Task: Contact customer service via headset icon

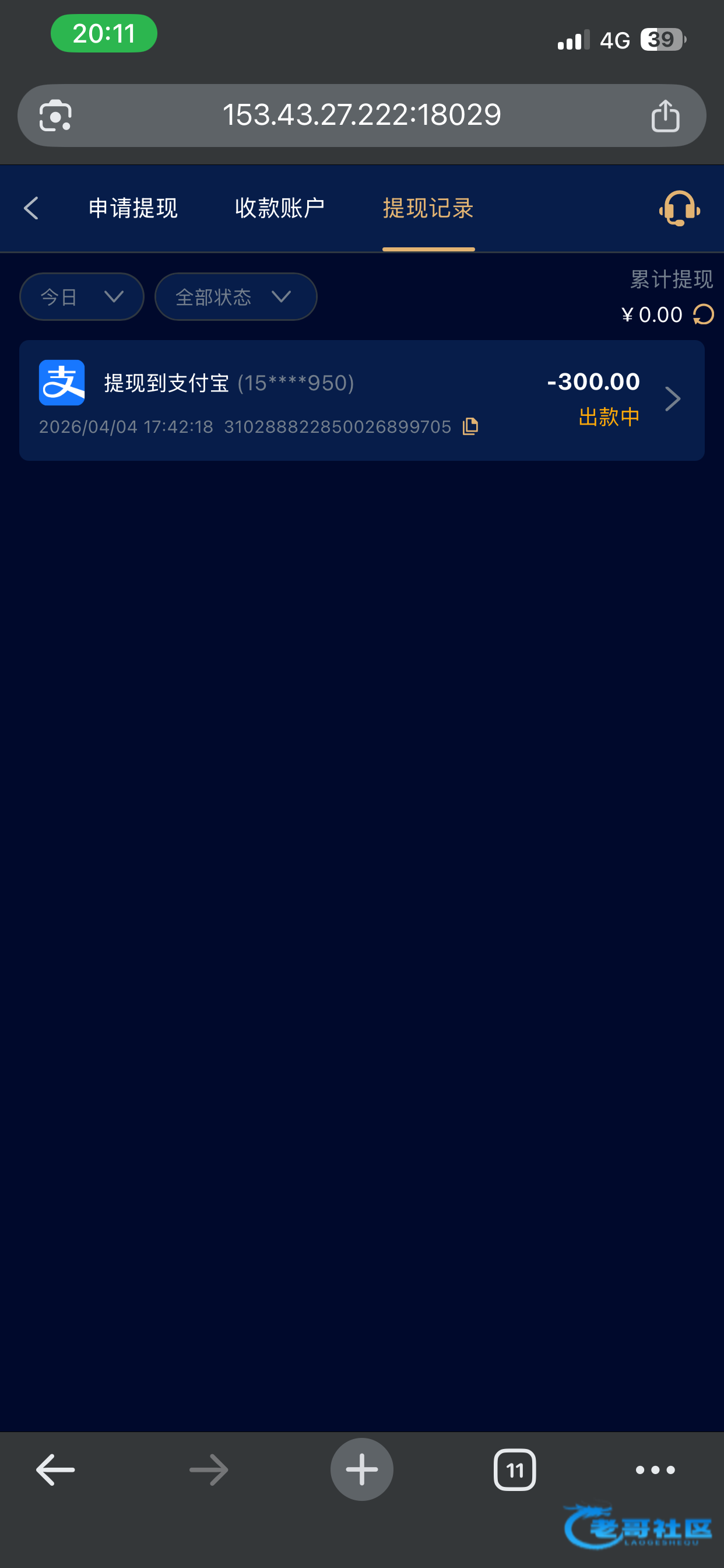Action: point(679,208)
